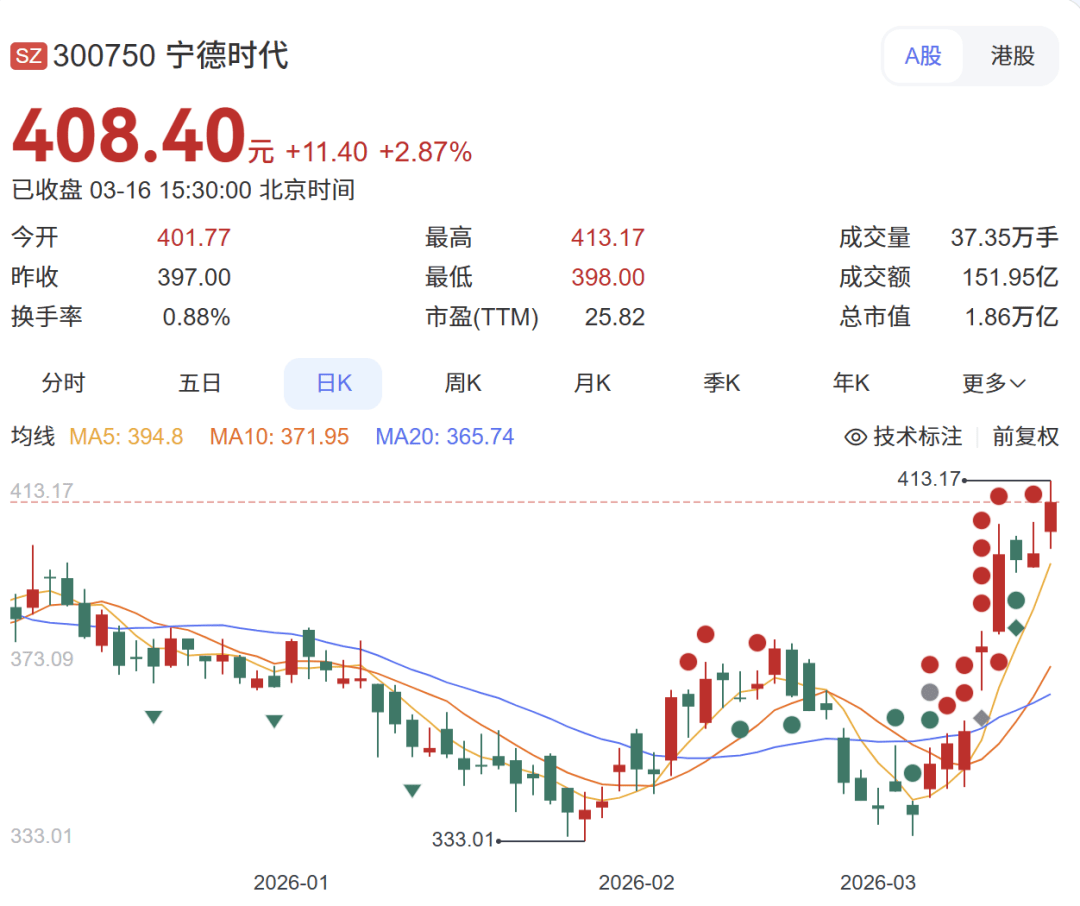Expand the 更多 chart options dropdown

pyautogui.click(x=994, y=383)
